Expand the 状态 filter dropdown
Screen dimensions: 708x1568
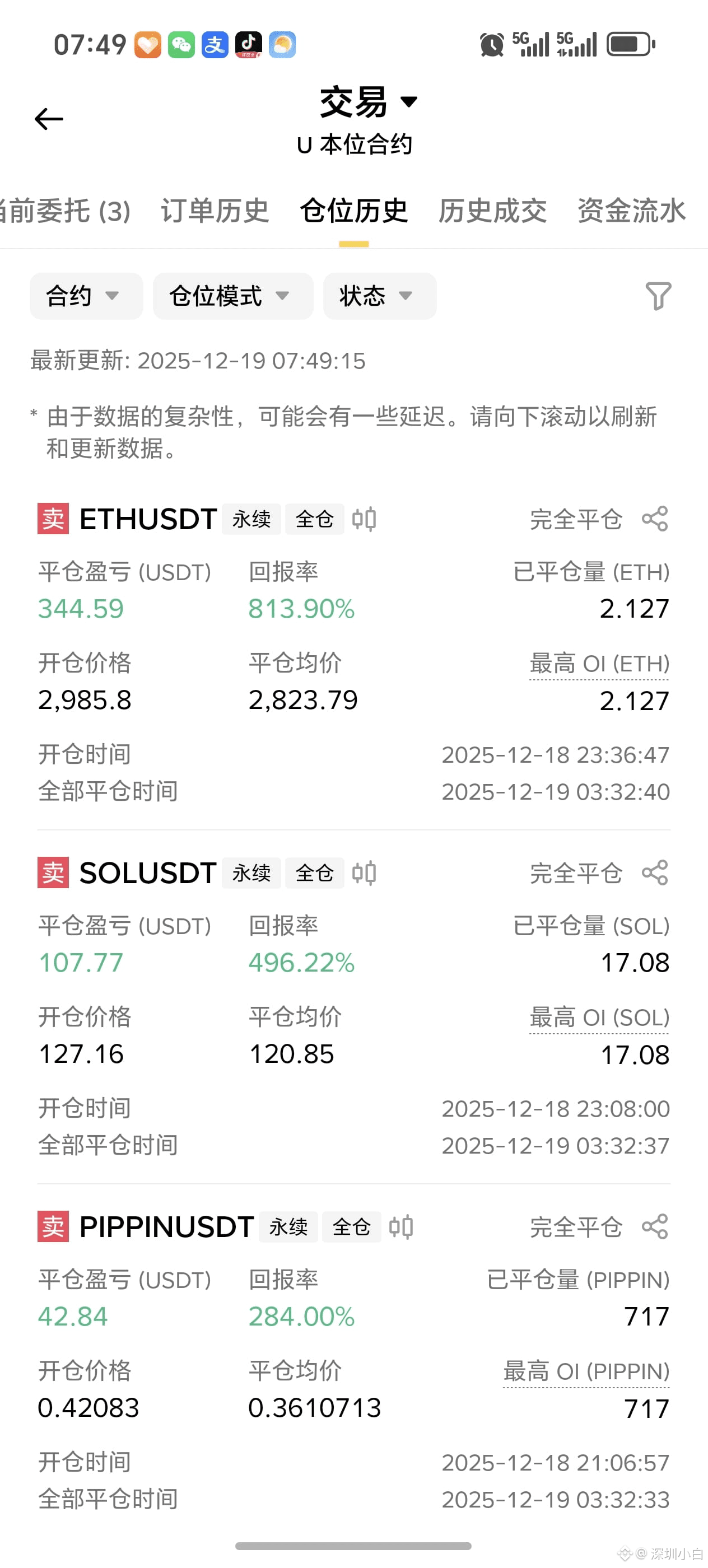click(x=380, y=296)
